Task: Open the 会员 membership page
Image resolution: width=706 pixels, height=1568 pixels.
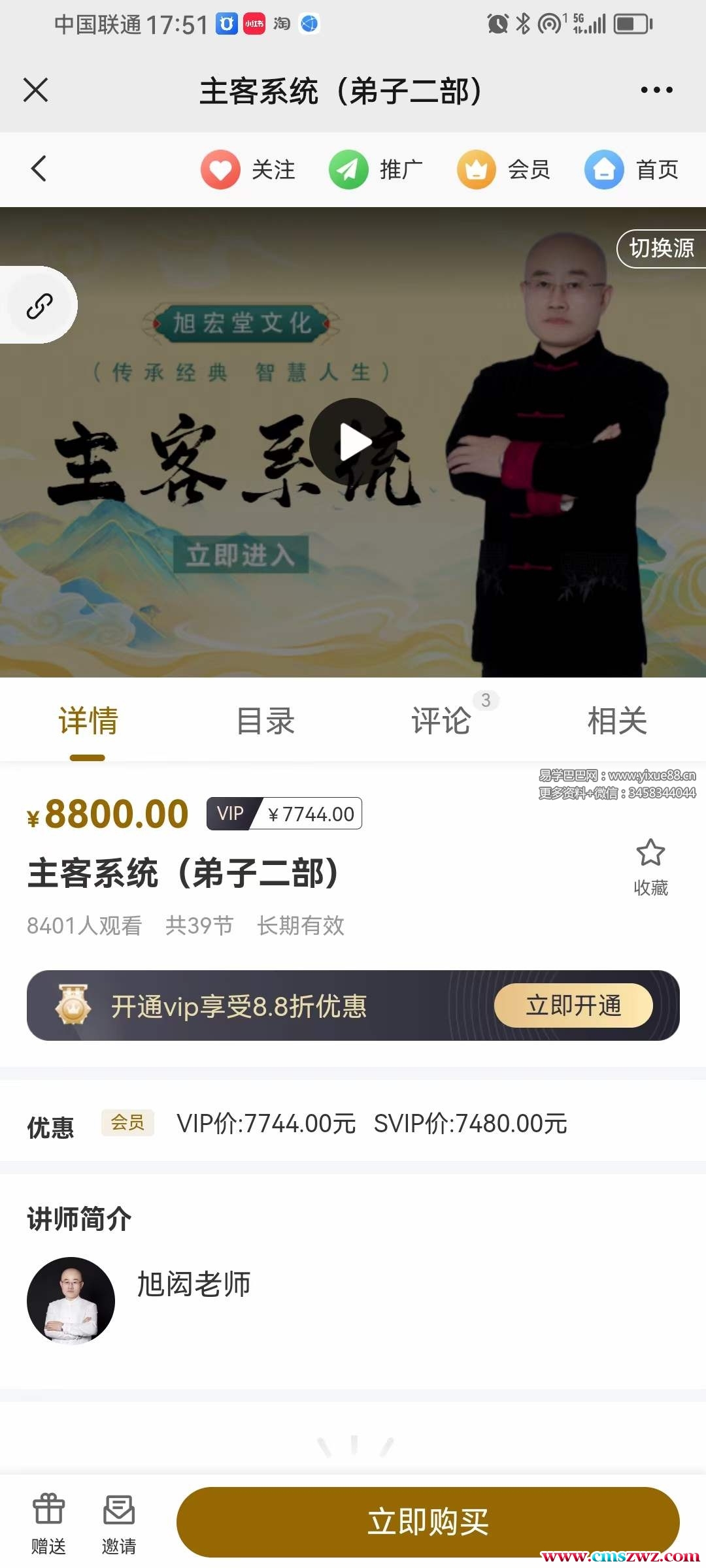Action: click(x=503, y=169)
